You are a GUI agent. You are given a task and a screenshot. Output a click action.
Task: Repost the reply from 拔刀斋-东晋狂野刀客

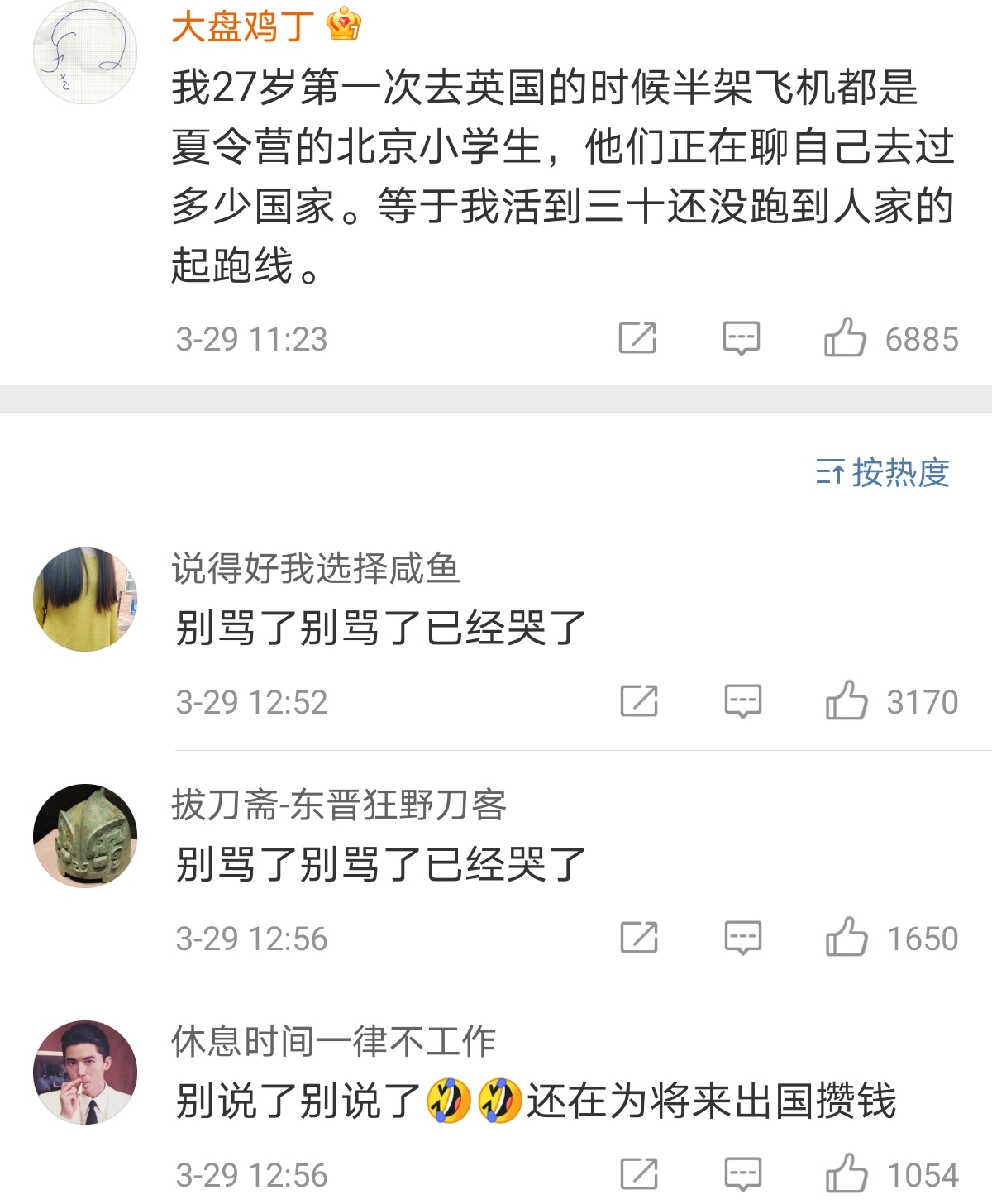point(639,938)
